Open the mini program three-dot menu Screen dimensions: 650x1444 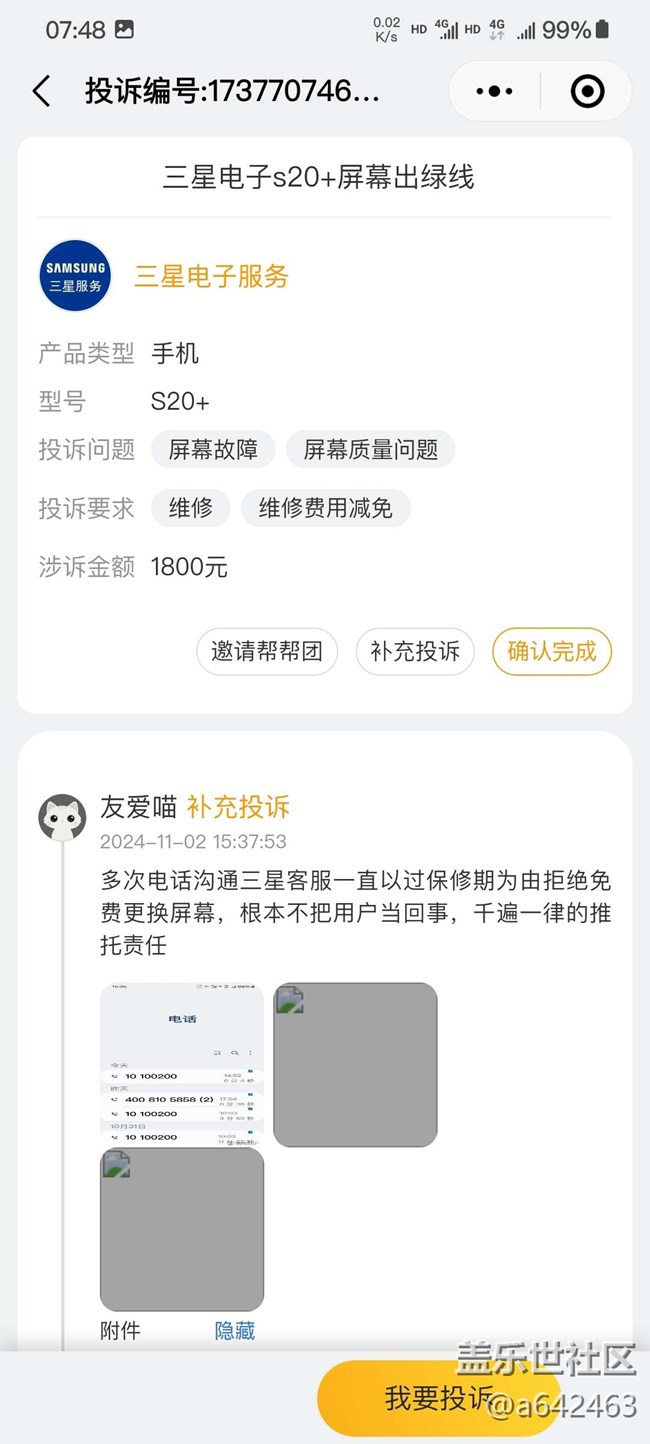[494, 92]
